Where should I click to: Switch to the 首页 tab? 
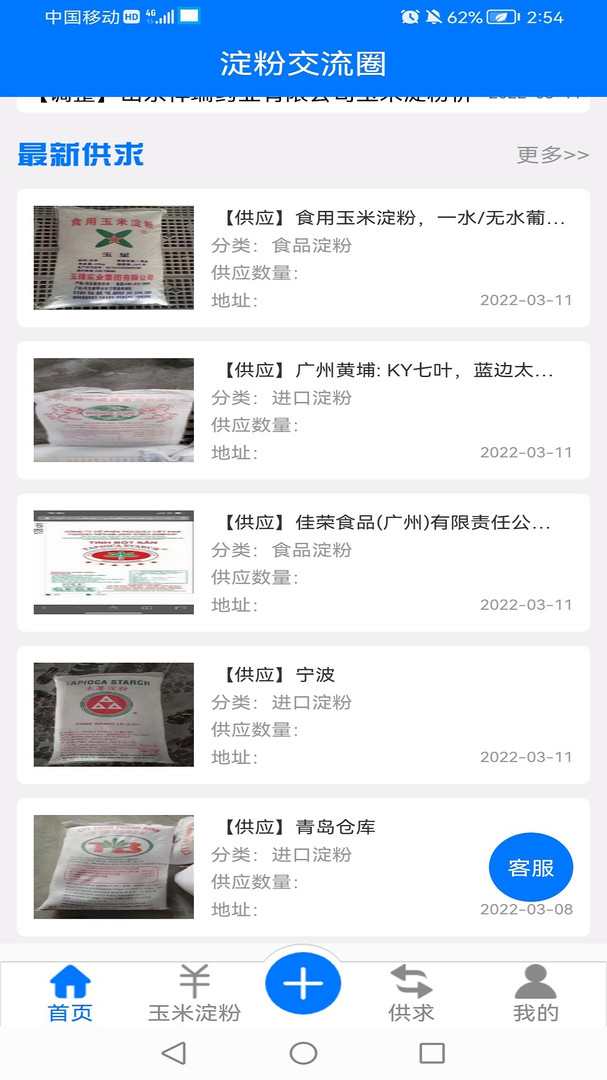point(70,993)
